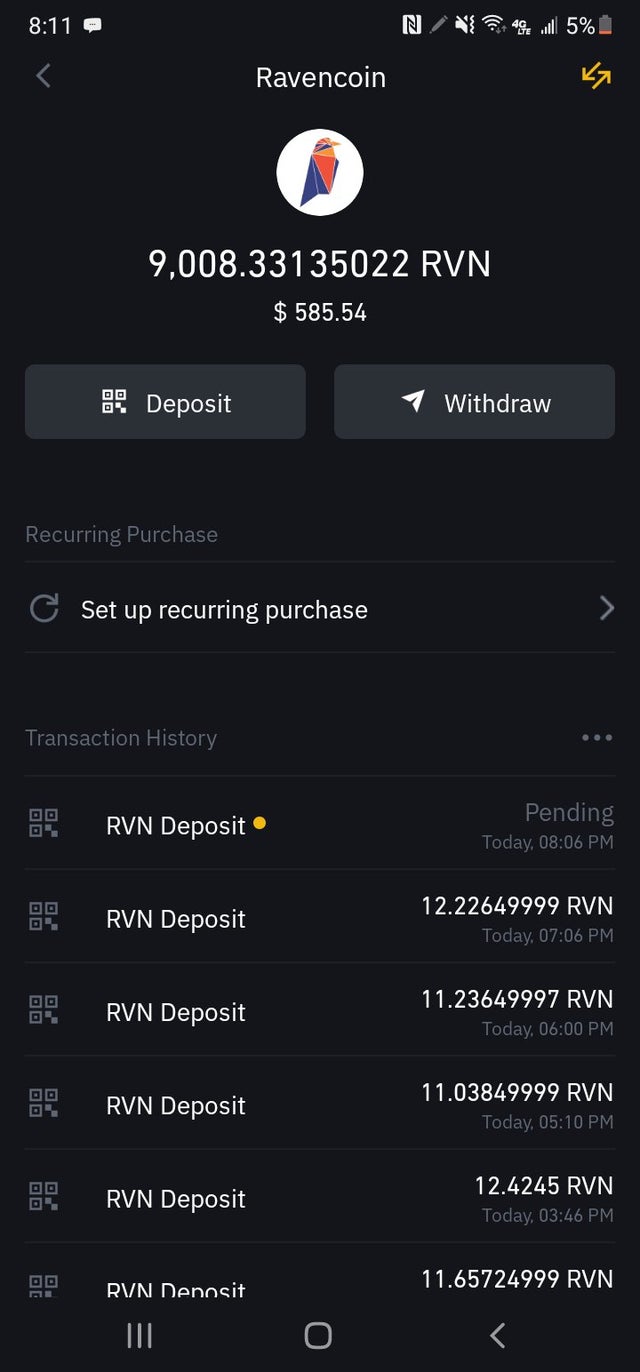Show recent apps
This screenshot has width=640, height=1372.
click(139, 1335)
